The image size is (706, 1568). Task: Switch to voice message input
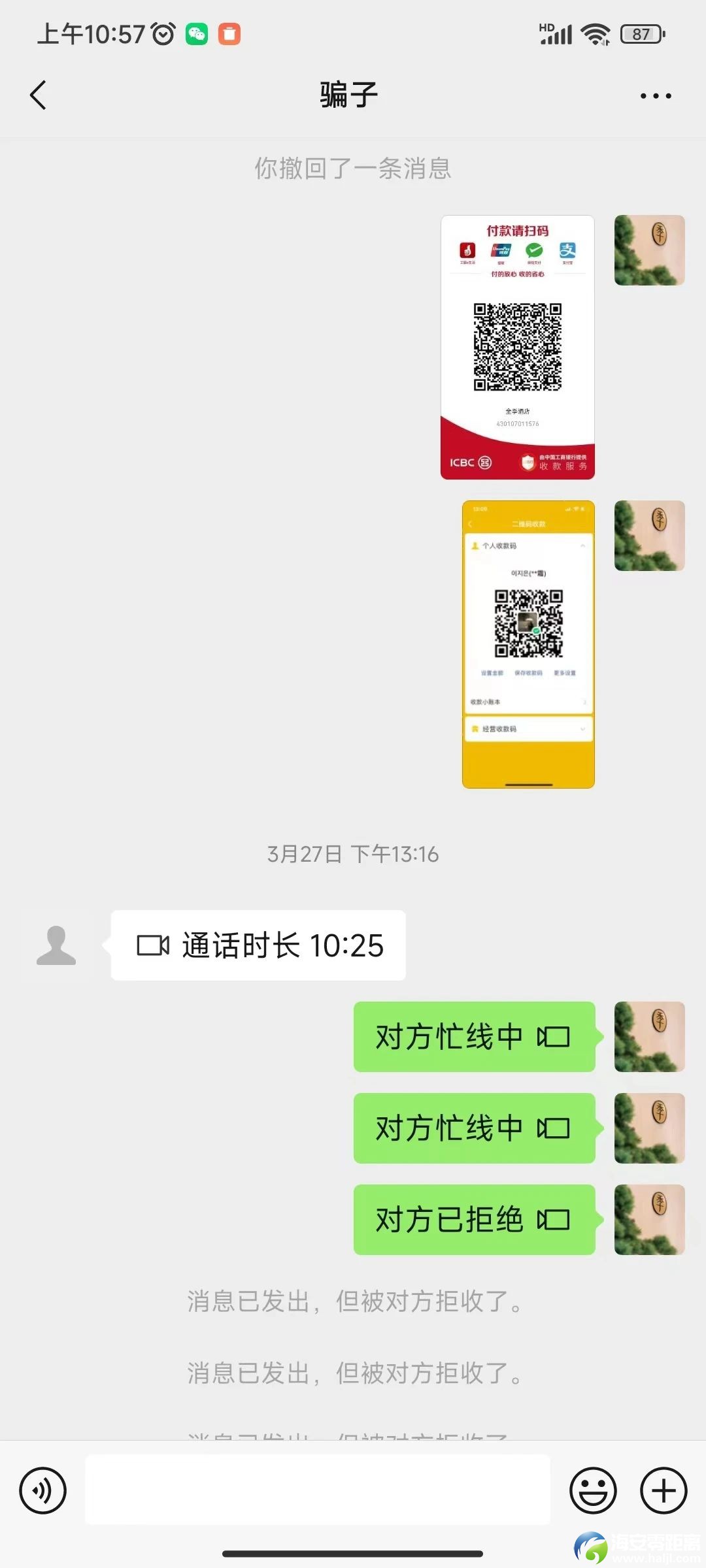[x=43, y=1491]
